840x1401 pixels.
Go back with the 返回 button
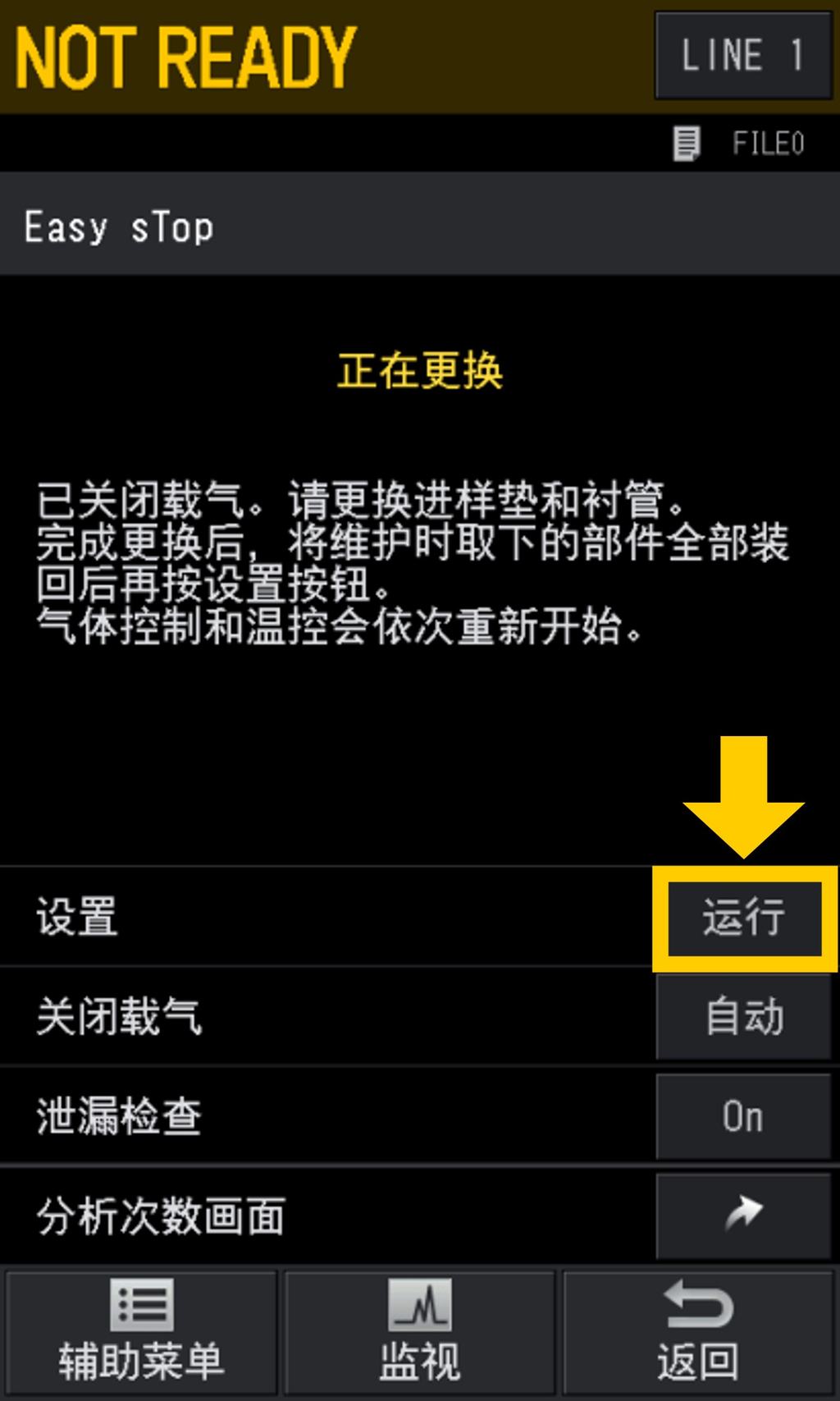click(x=699, y=1332)
